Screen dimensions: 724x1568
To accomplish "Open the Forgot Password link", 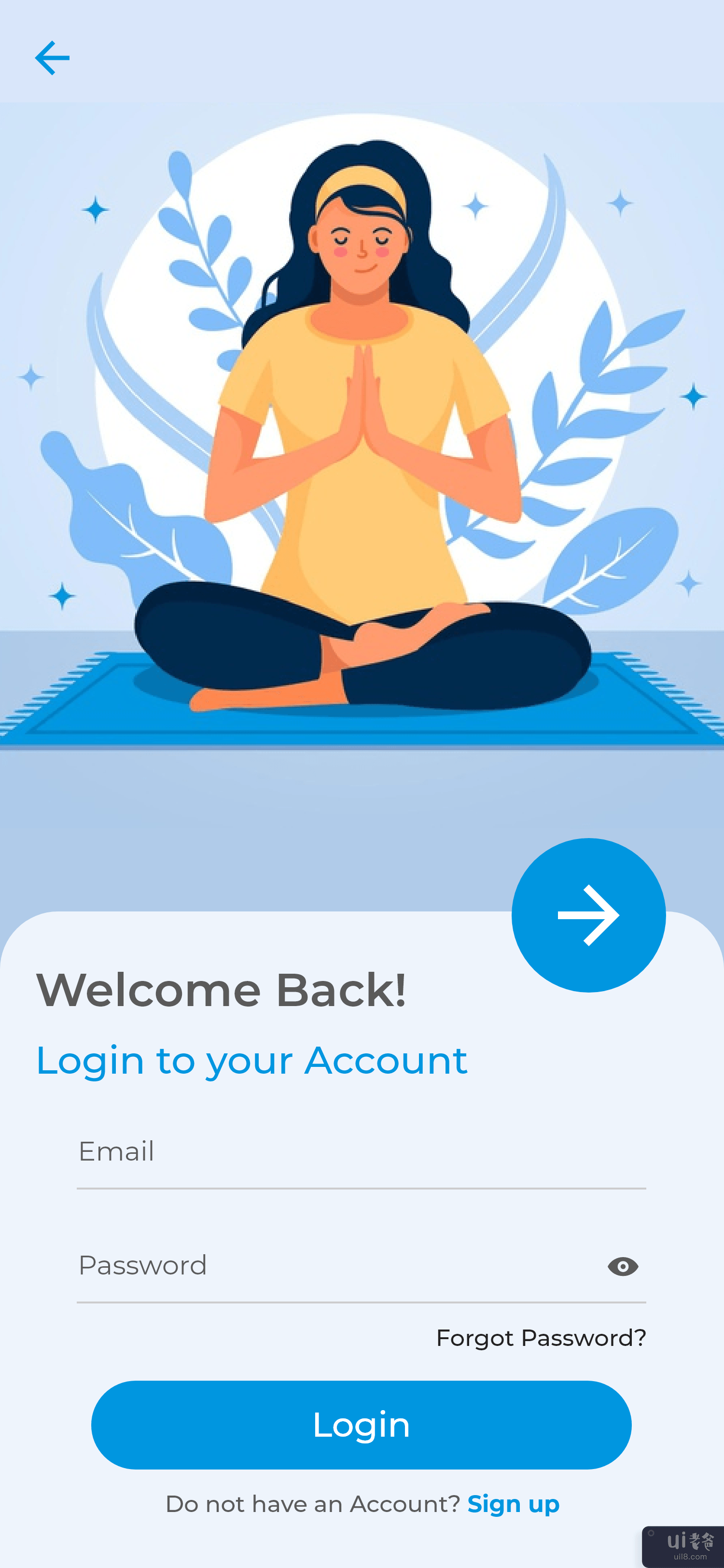I will (541, 1338).
